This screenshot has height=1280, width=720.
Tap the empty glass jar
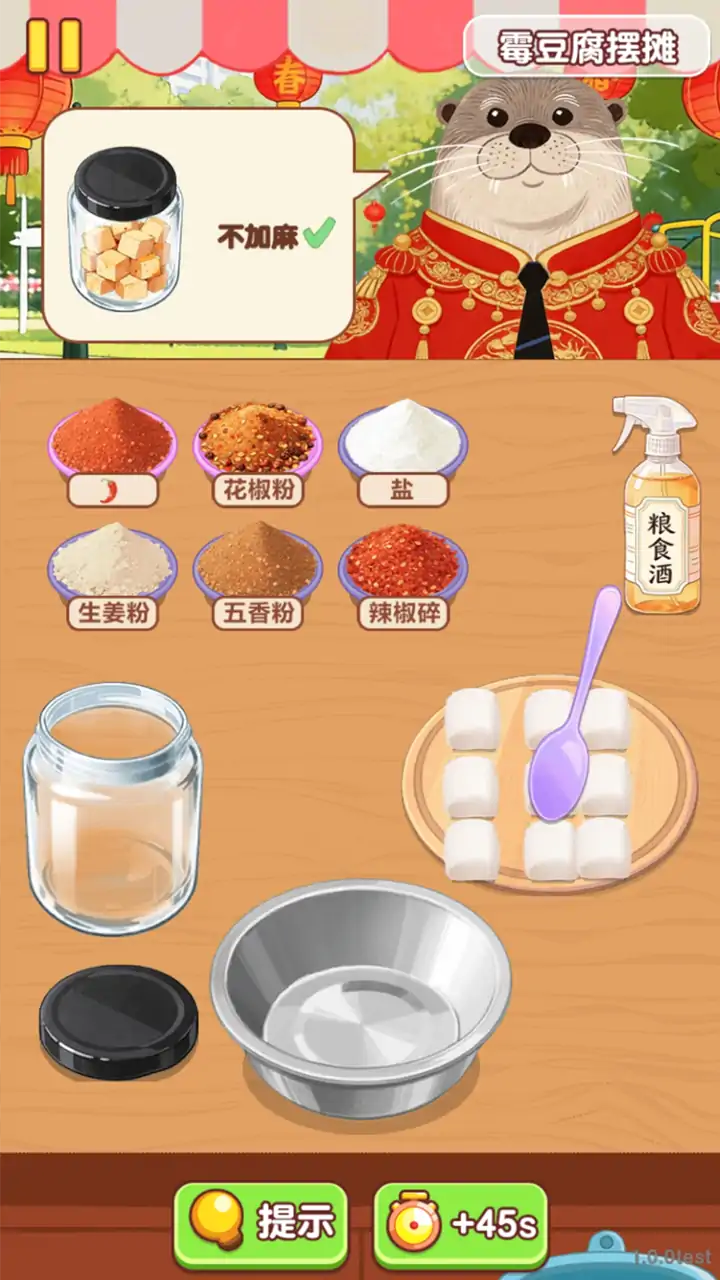[112, 808]
